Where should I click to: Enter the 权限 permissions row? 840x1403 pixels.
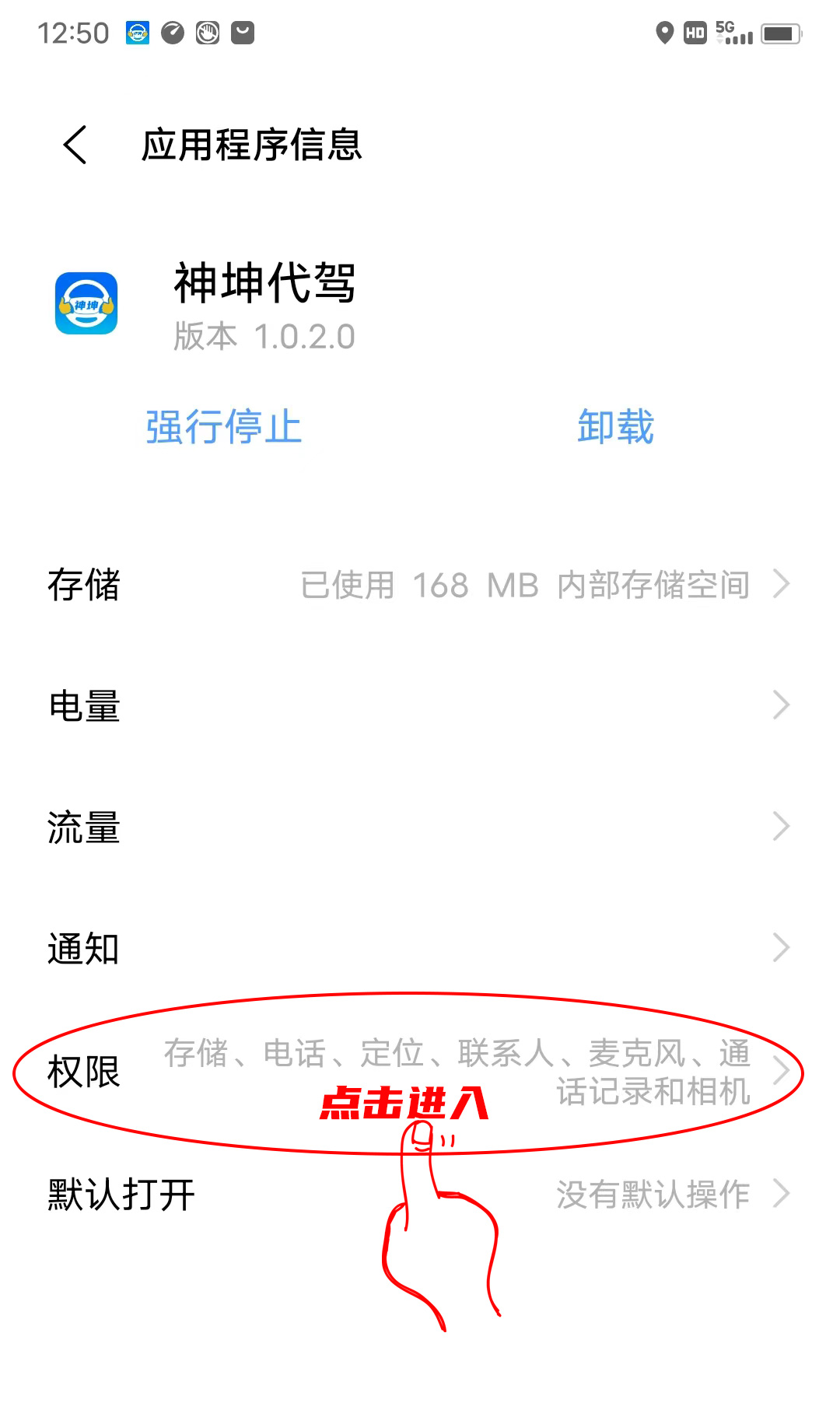420,1072
